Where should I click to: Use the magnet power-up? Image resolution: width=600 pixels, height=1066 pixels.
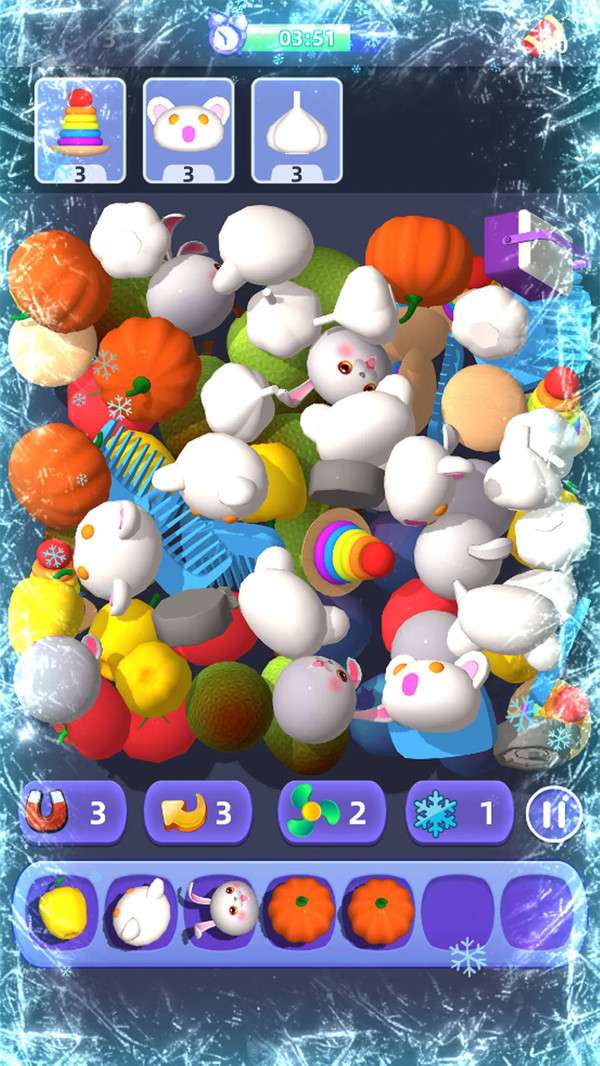[x=72, y=813]
